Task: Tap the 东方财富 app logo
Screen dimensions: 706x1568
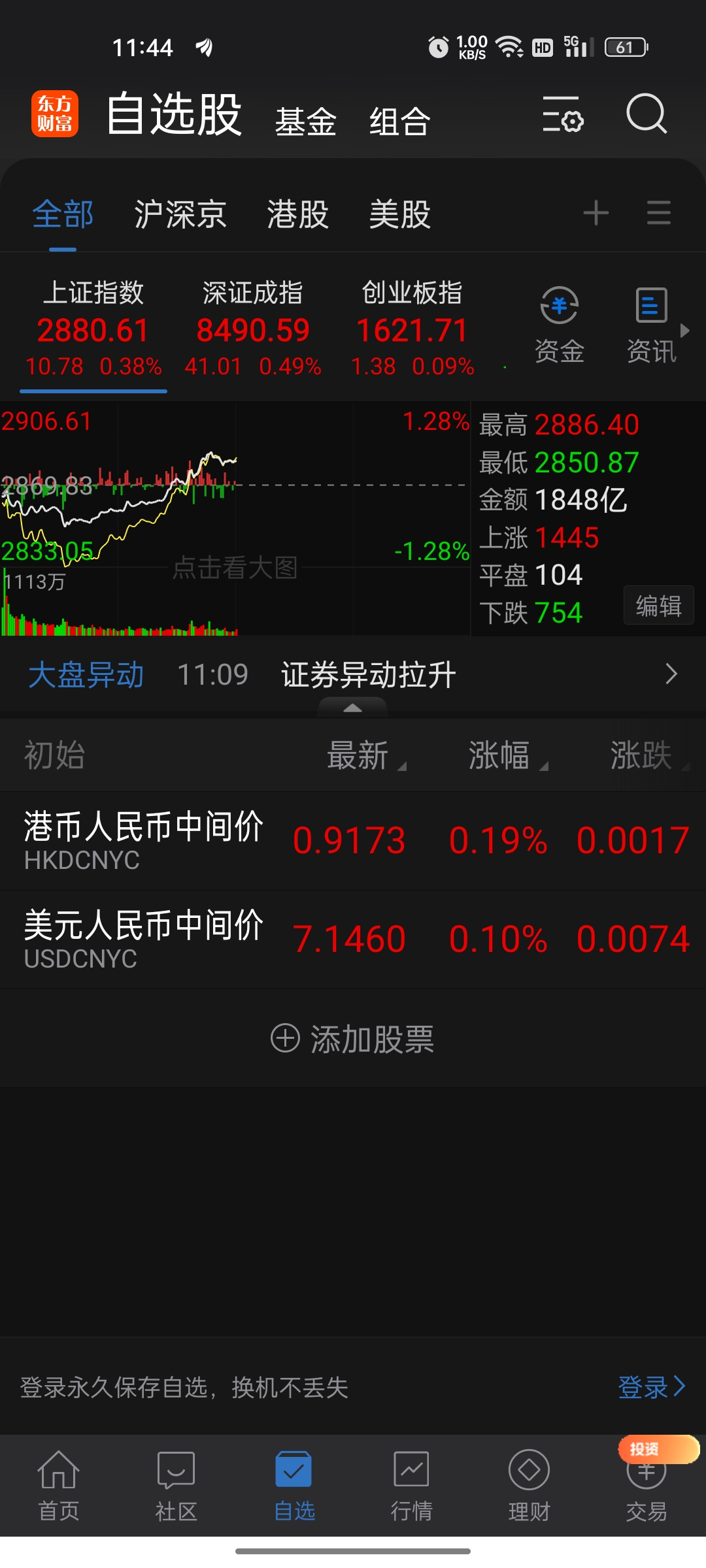Action: (x=55, y=115)
